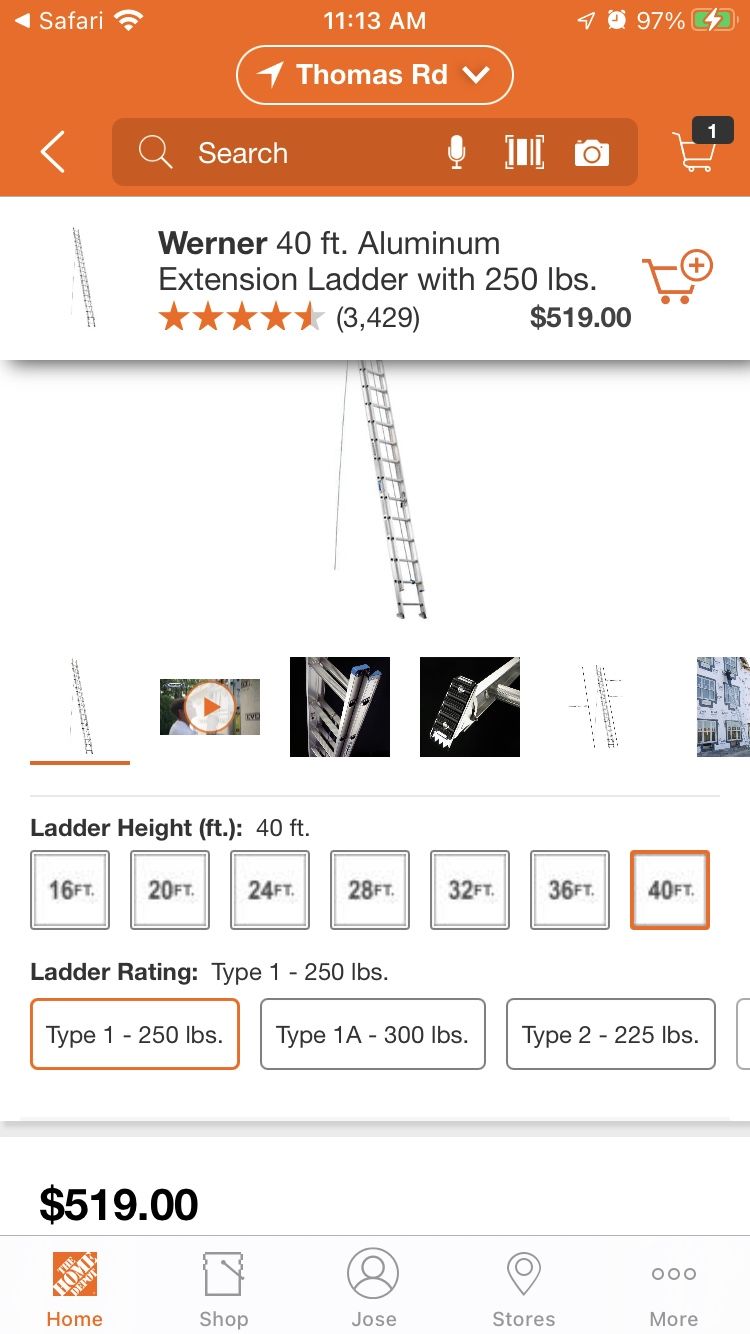Choose Type 1A - 300 lbs. rating

[373, 1034]
